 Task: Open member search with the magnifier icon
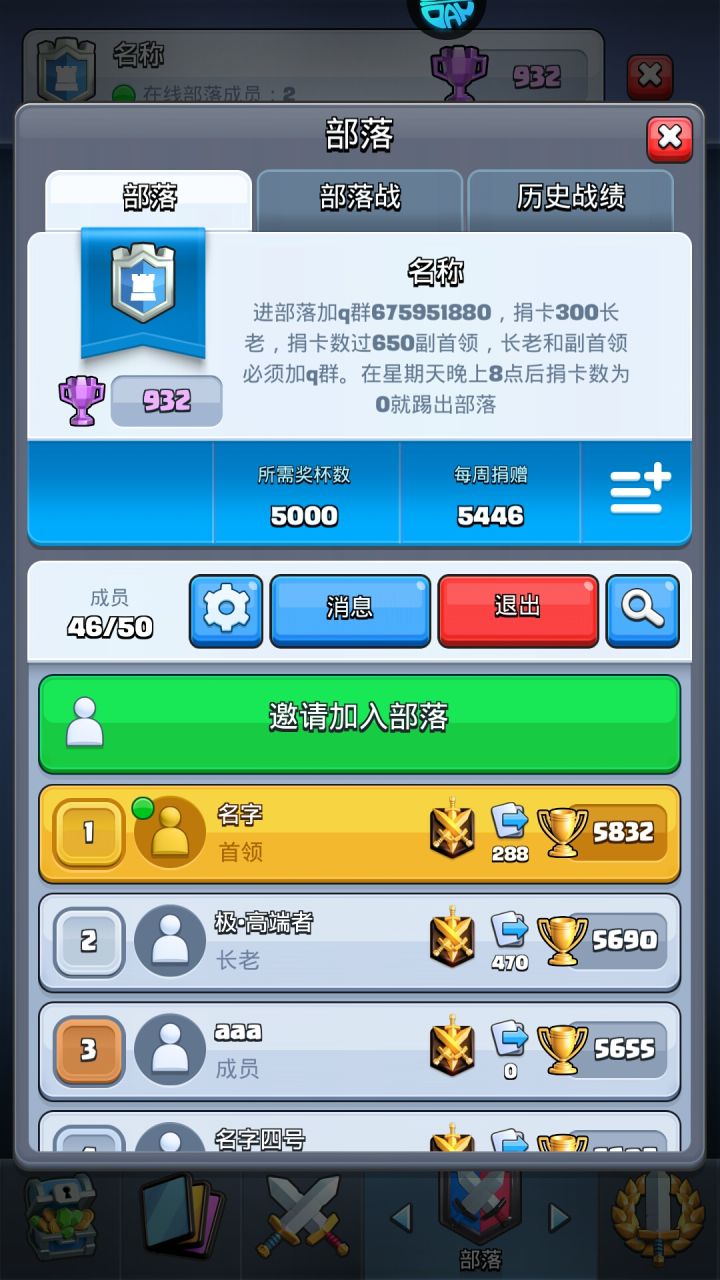coord(643,610)
